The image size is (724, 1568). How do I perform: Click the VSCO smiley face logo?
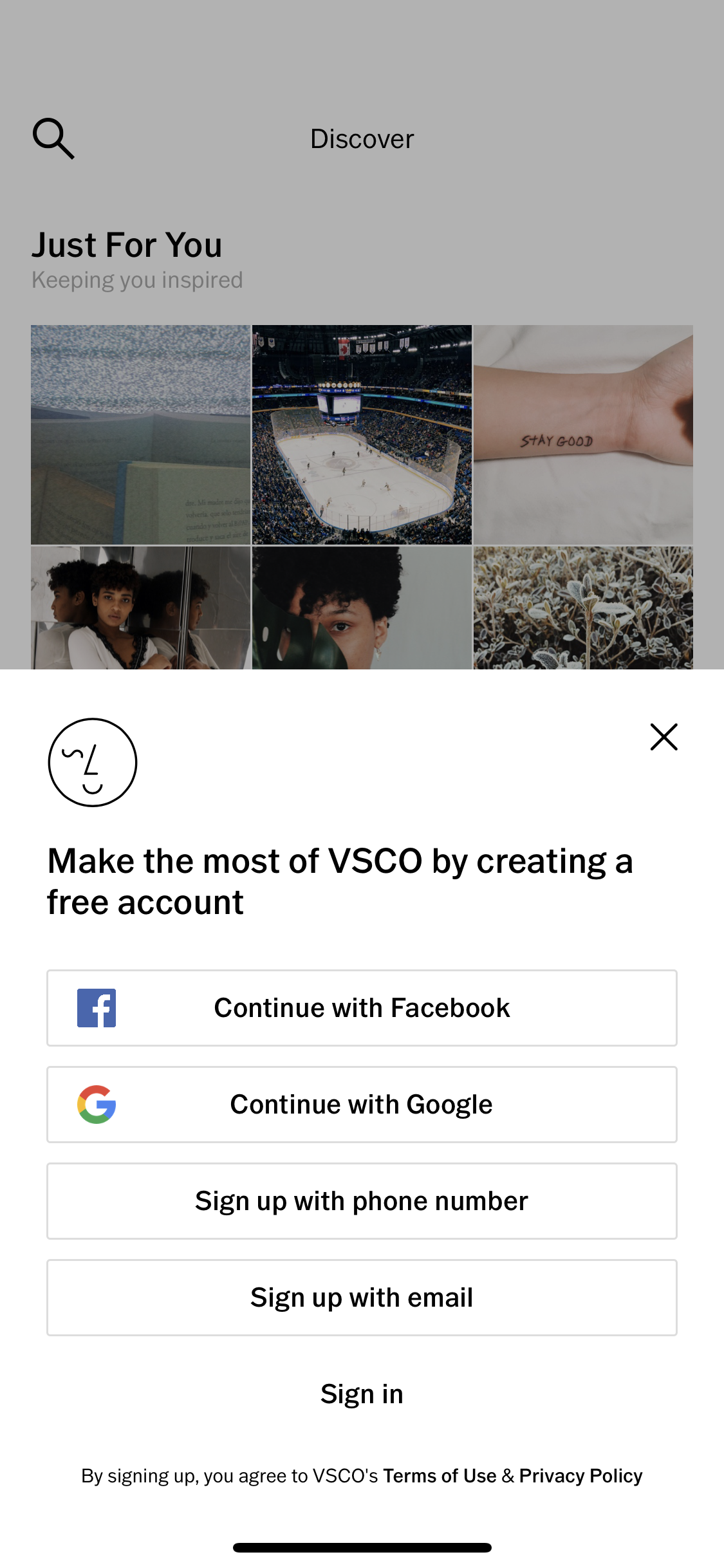(92, 762)
